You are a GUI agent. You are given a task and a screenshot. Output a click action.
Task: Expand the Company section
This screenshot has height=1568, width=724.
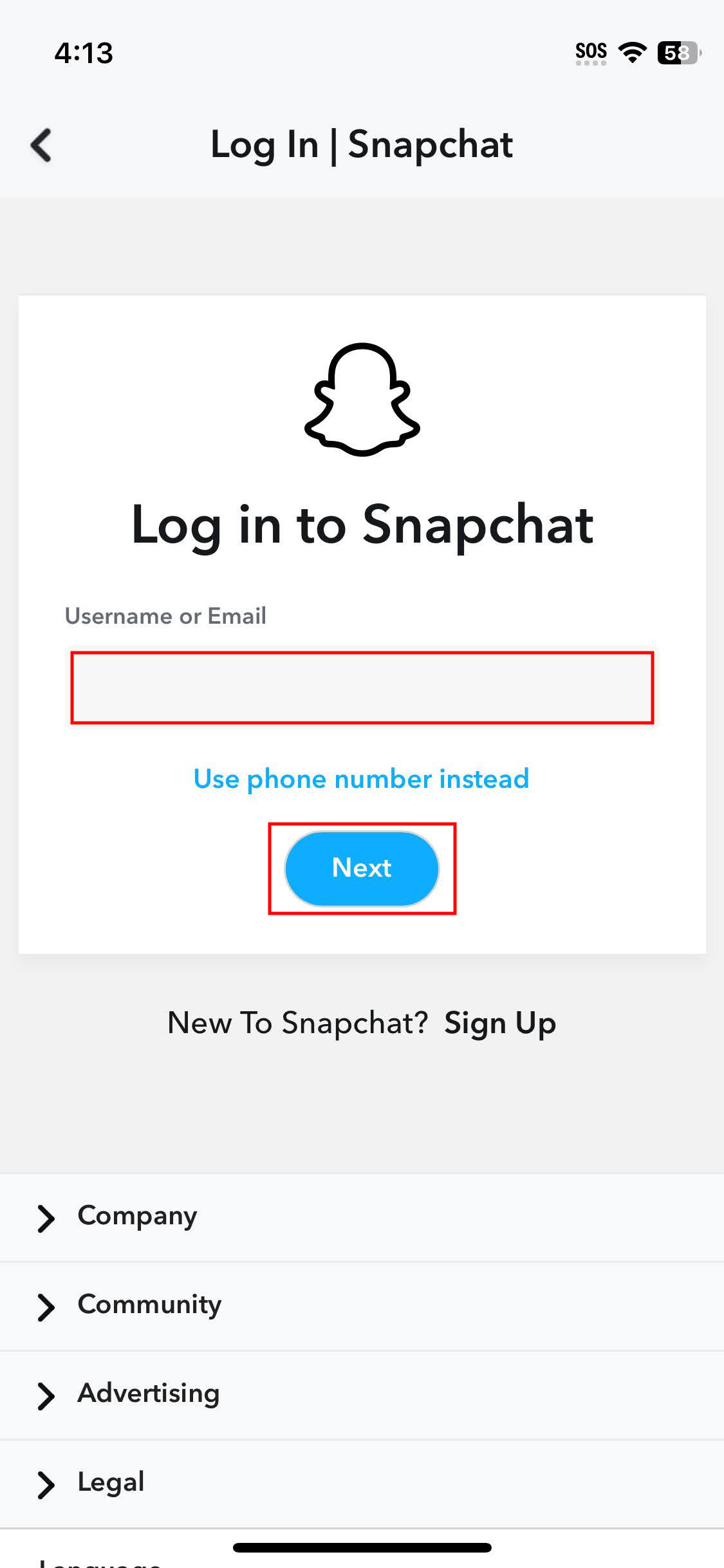(x=136, y=1217)
